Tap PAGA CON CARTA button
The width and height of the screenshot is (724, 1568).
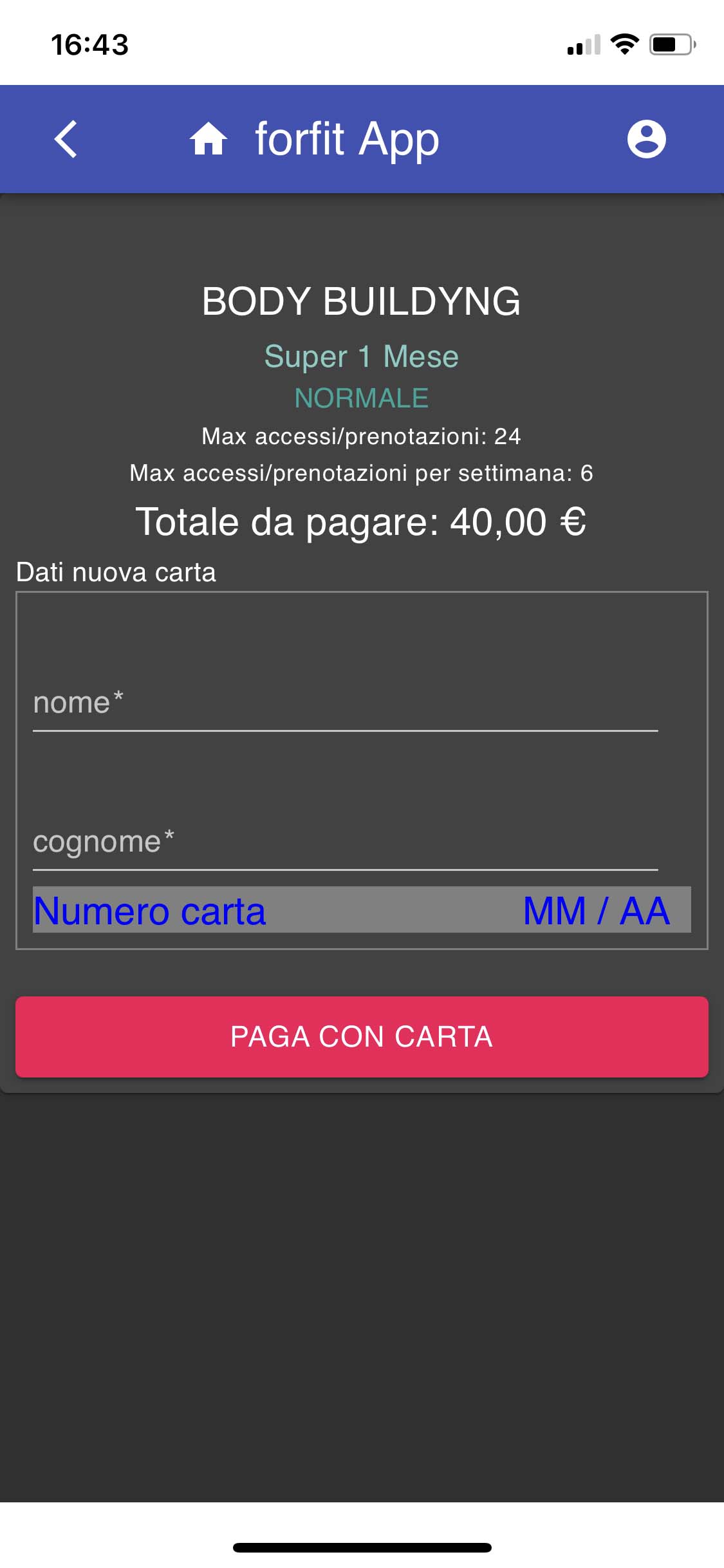(362, 1037)
